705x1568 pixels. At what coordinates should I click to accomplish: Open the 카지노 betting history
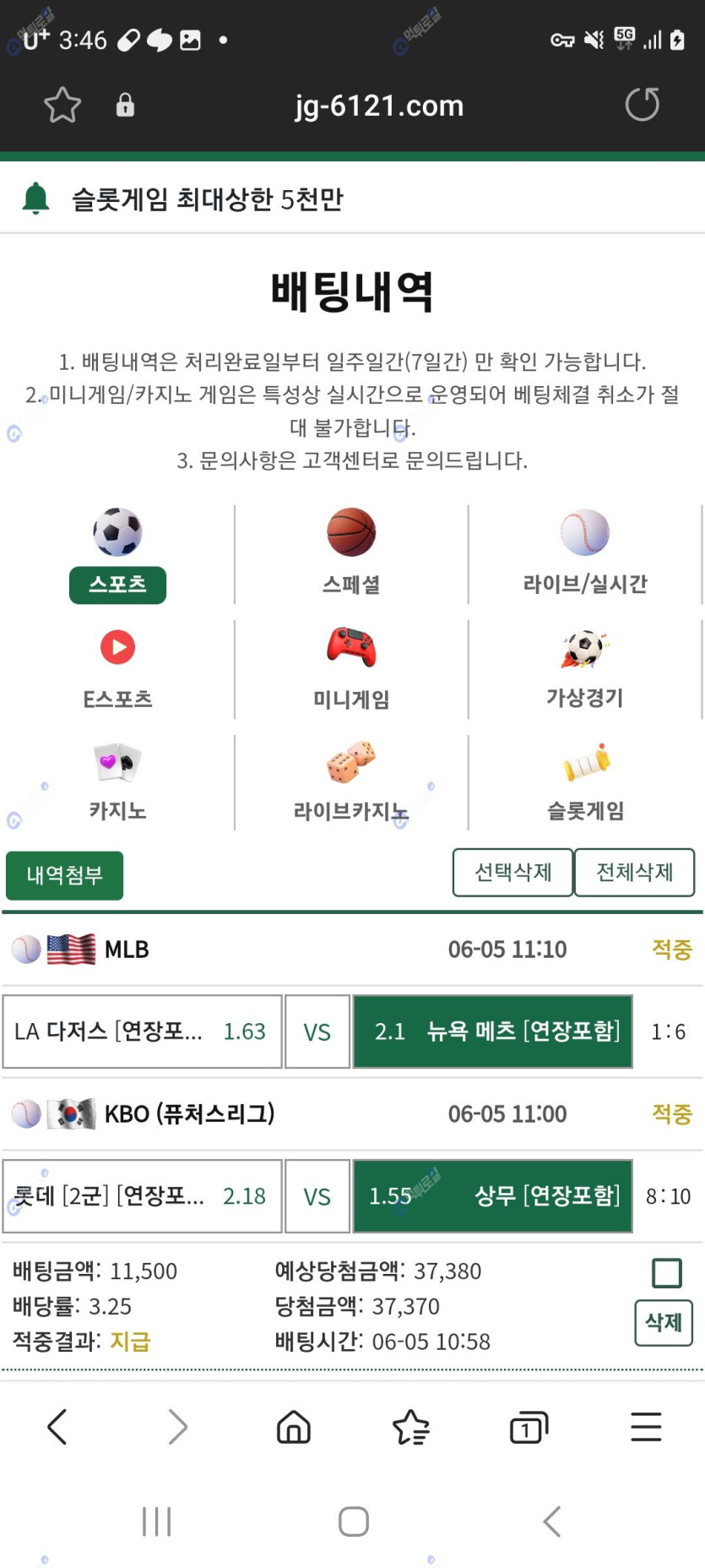117,782
